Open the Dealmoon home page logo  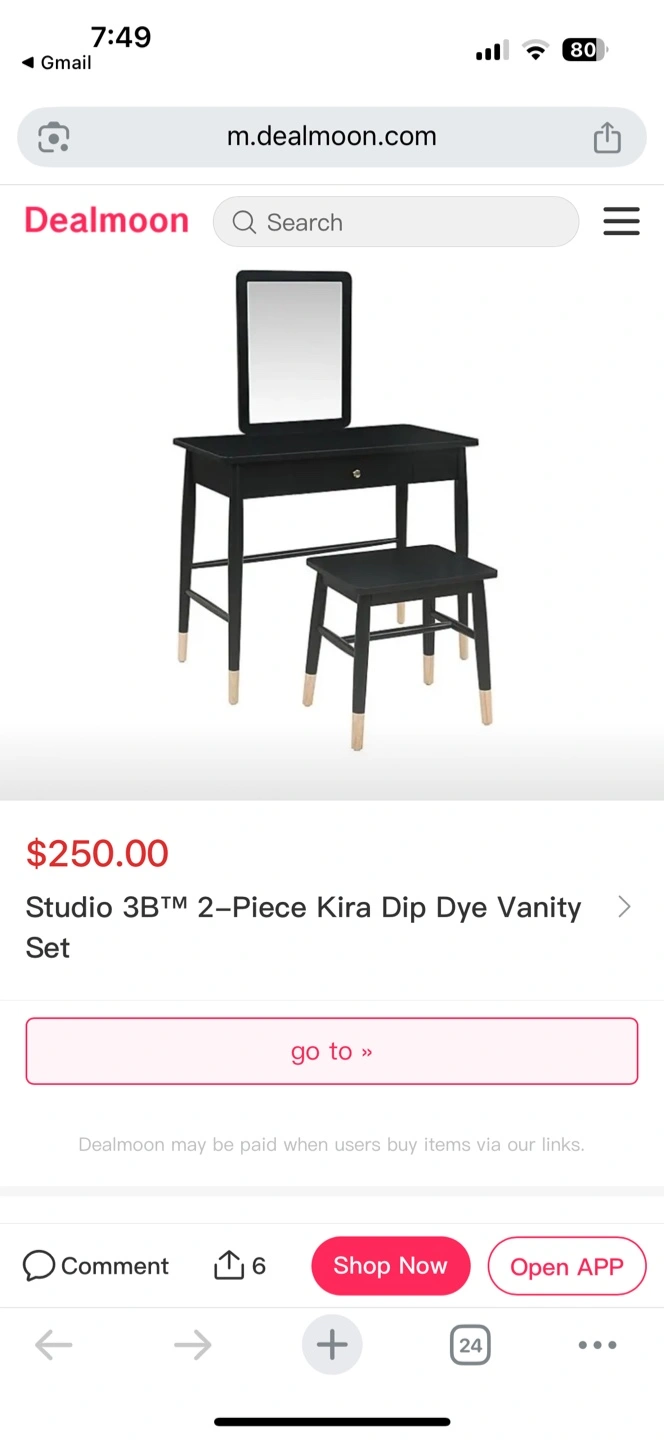106,221
